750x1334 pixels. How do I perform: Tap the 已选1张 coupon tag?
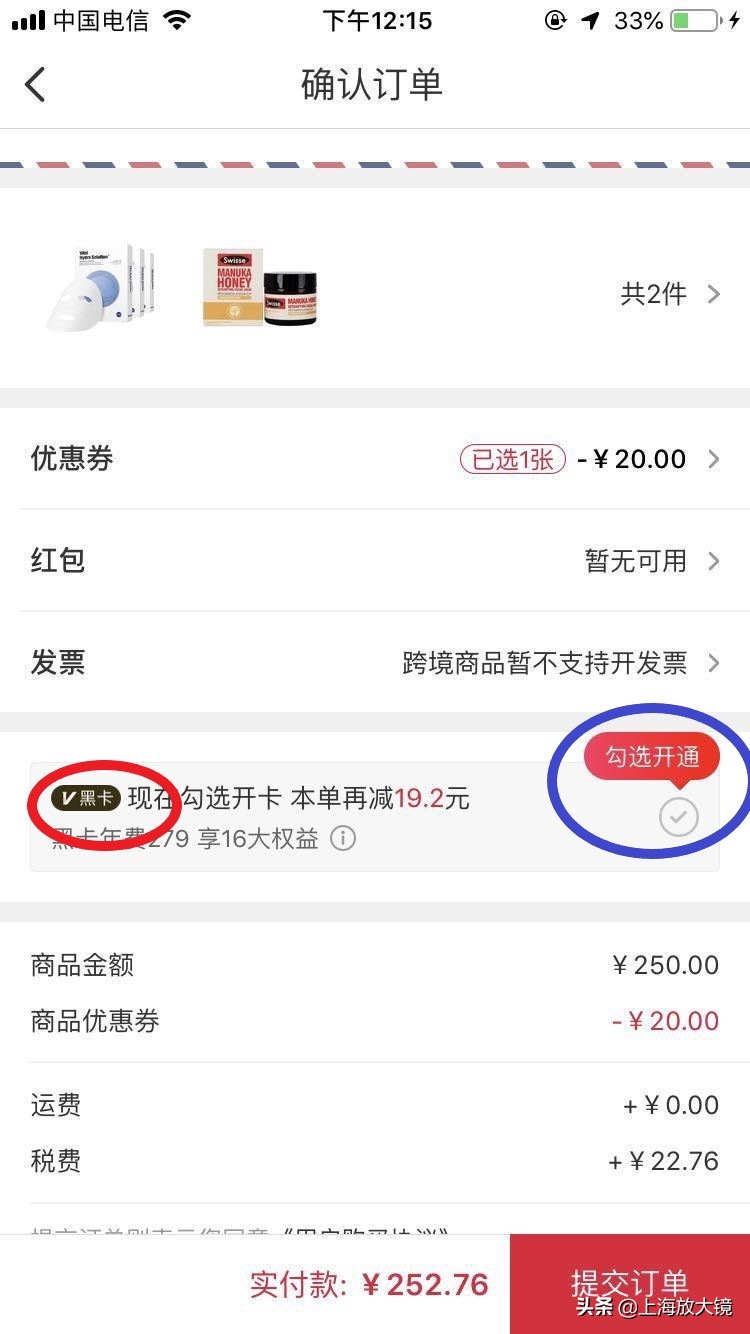513,459
